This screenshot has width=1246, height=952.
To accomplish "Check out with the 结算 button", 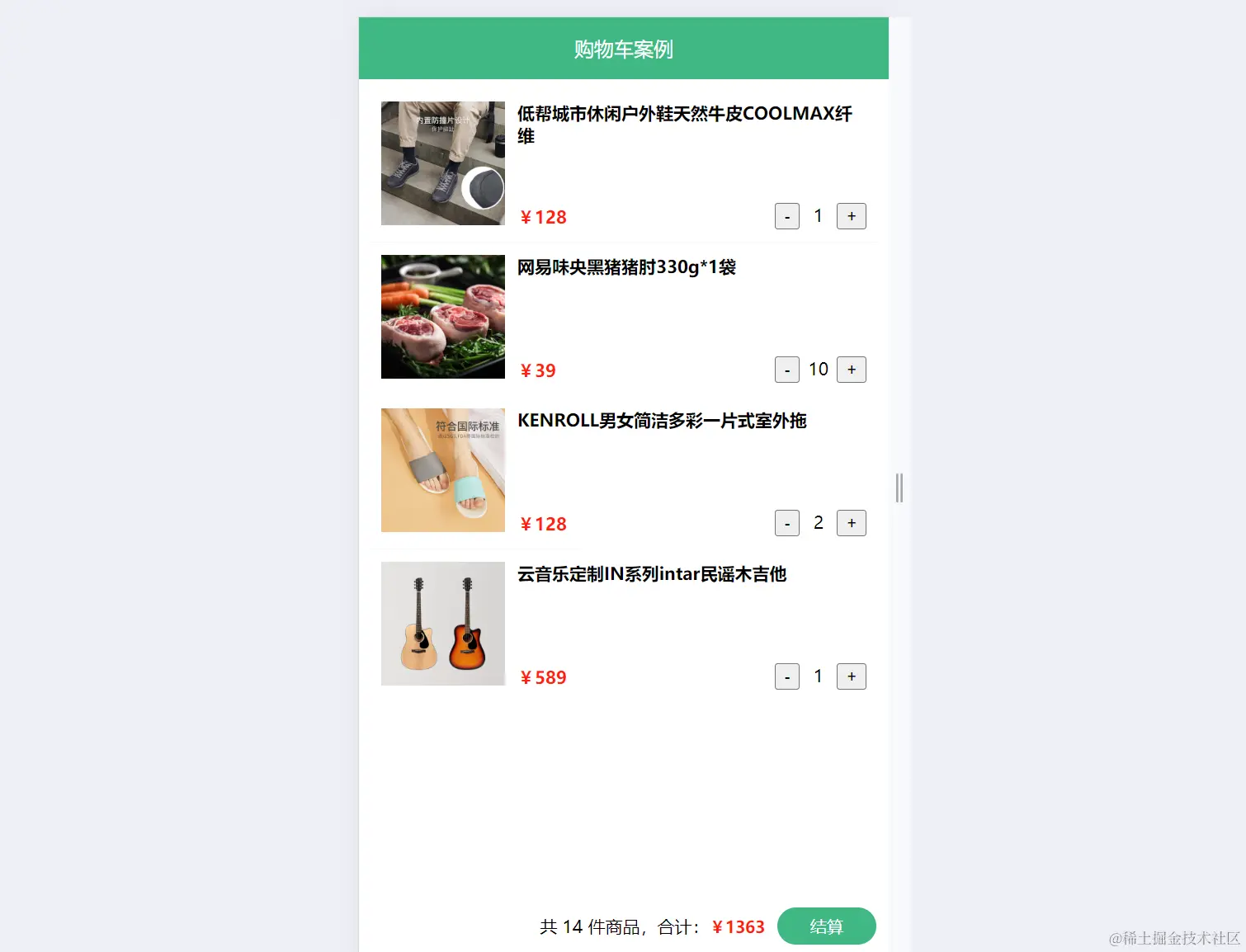I will [826, 926].
